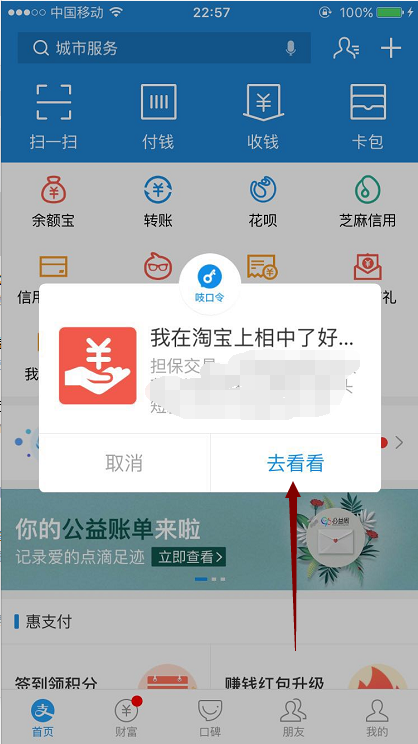Open 卡包 card wallet
This screenshot has width=418, height=744.
[x=368, y=117]
